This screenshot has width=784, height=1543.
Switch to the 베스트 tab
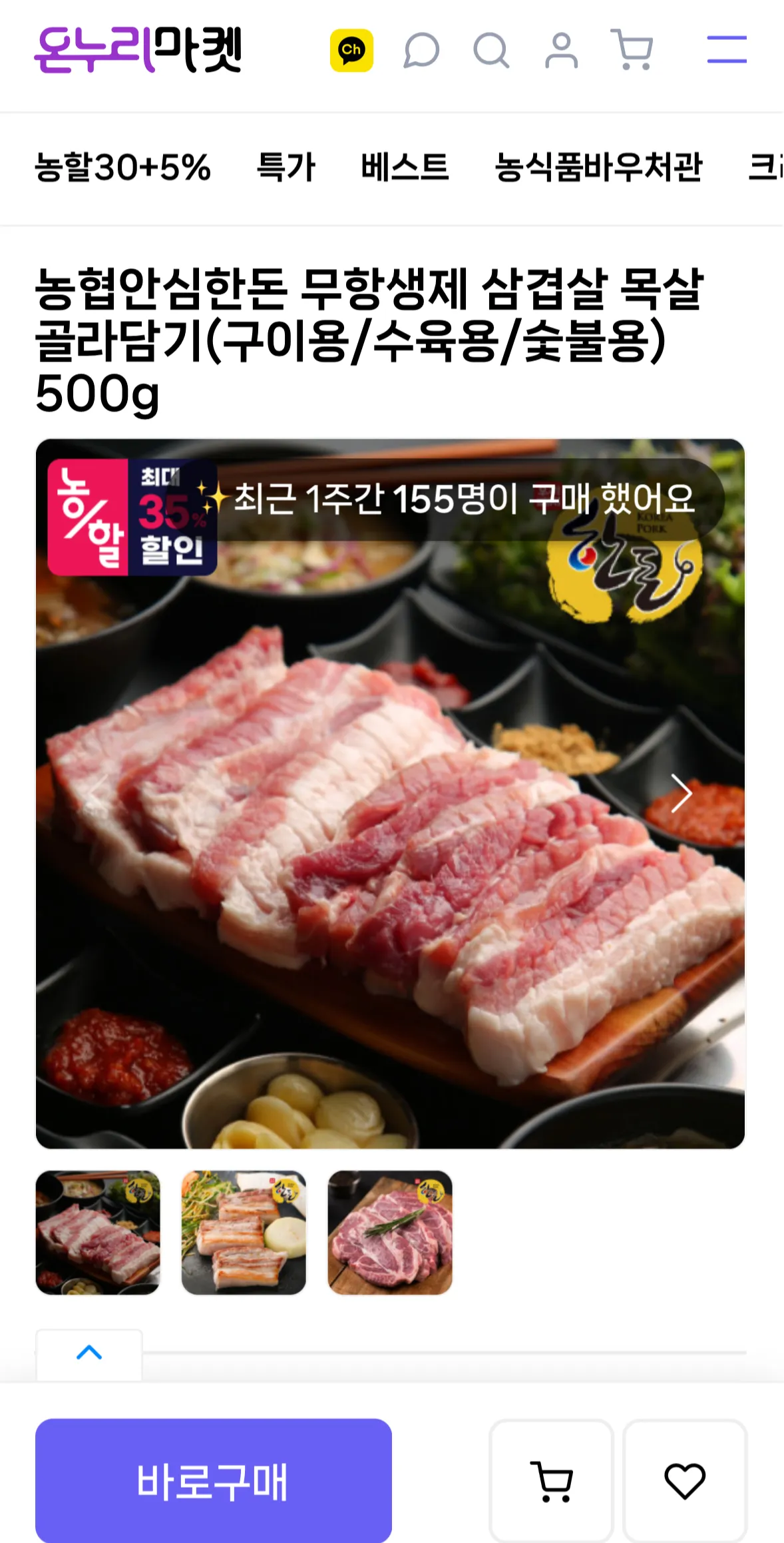pos(405,167)
